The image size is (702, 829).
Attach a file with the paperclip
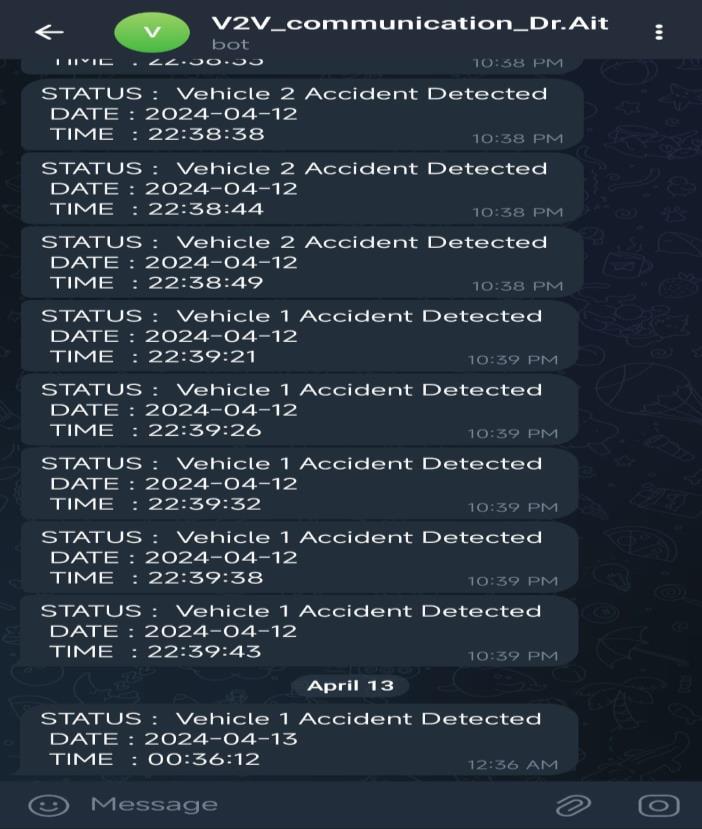(573, 804)
